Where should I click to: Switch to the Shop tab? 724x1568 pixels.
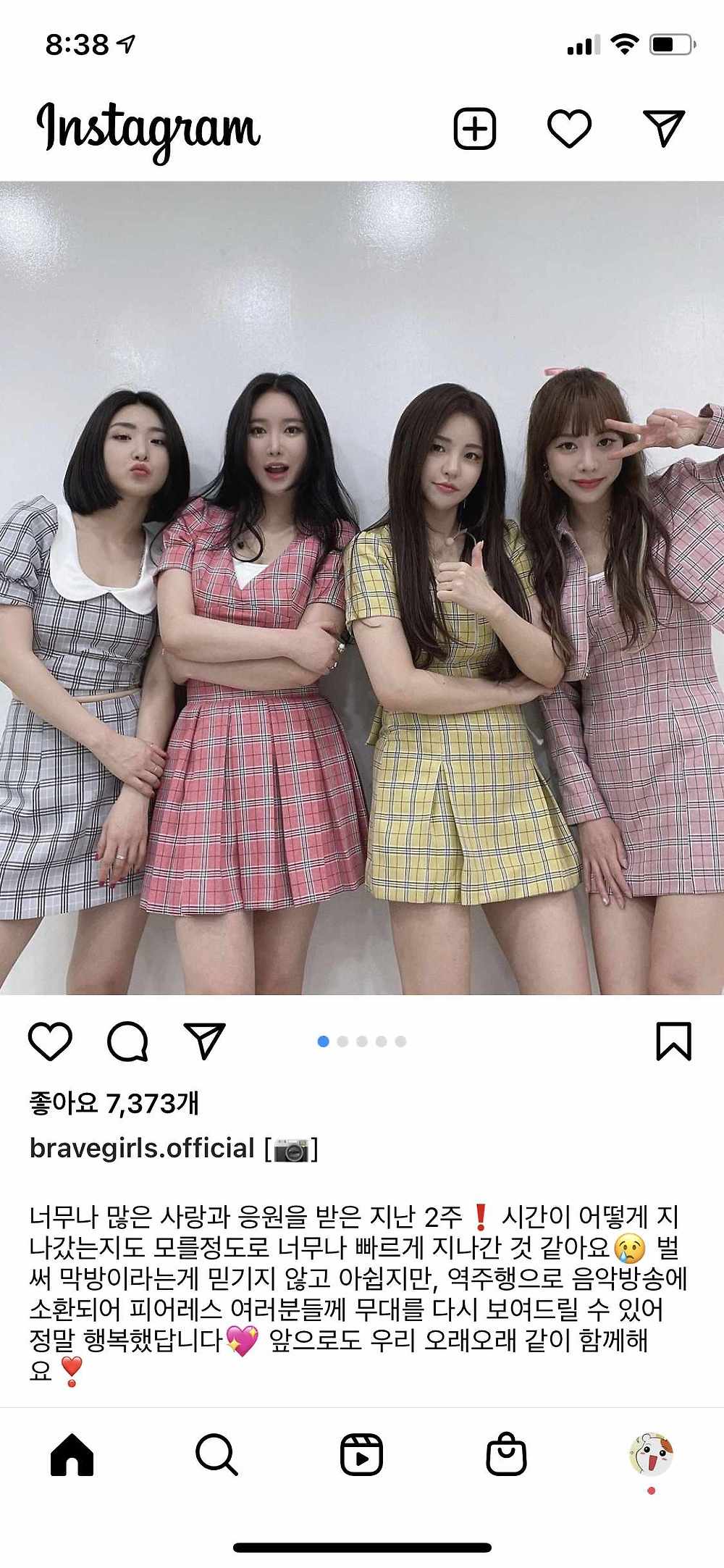[x=506, y=1454]
